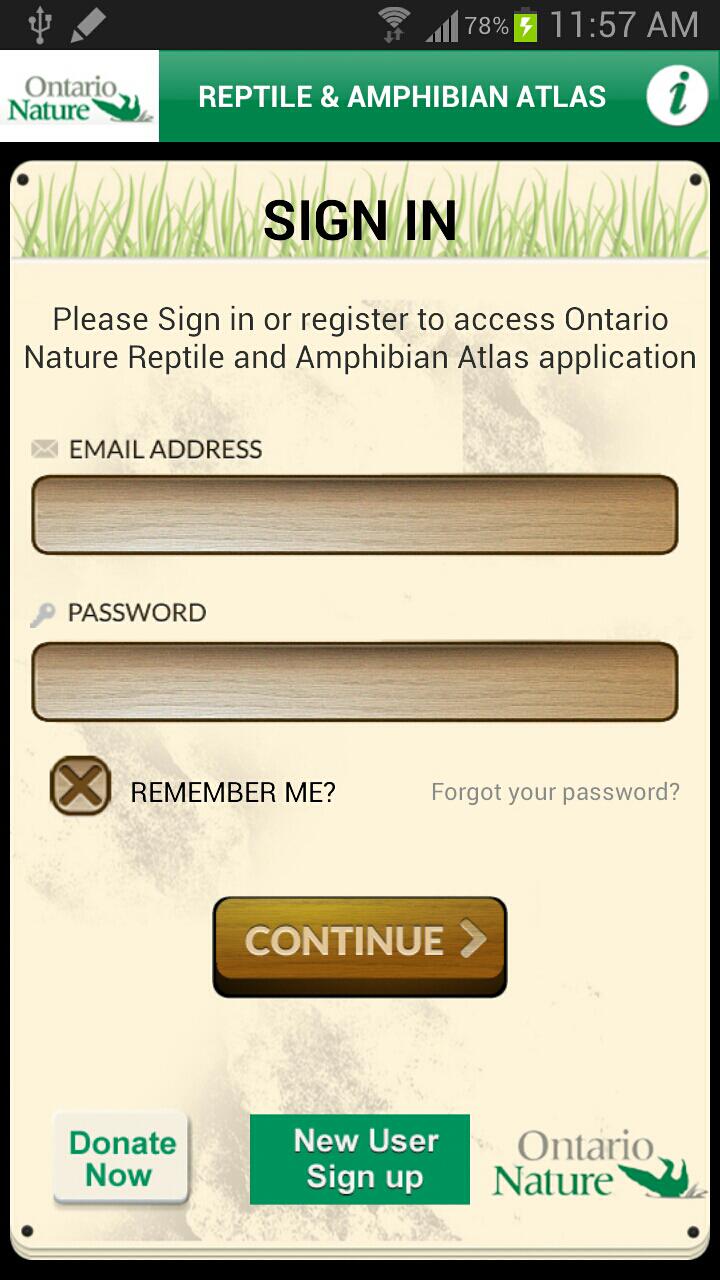Toggle the Remember Me checkbox
This screenshot has width=720, height=1280.
(x=81, y=787)
